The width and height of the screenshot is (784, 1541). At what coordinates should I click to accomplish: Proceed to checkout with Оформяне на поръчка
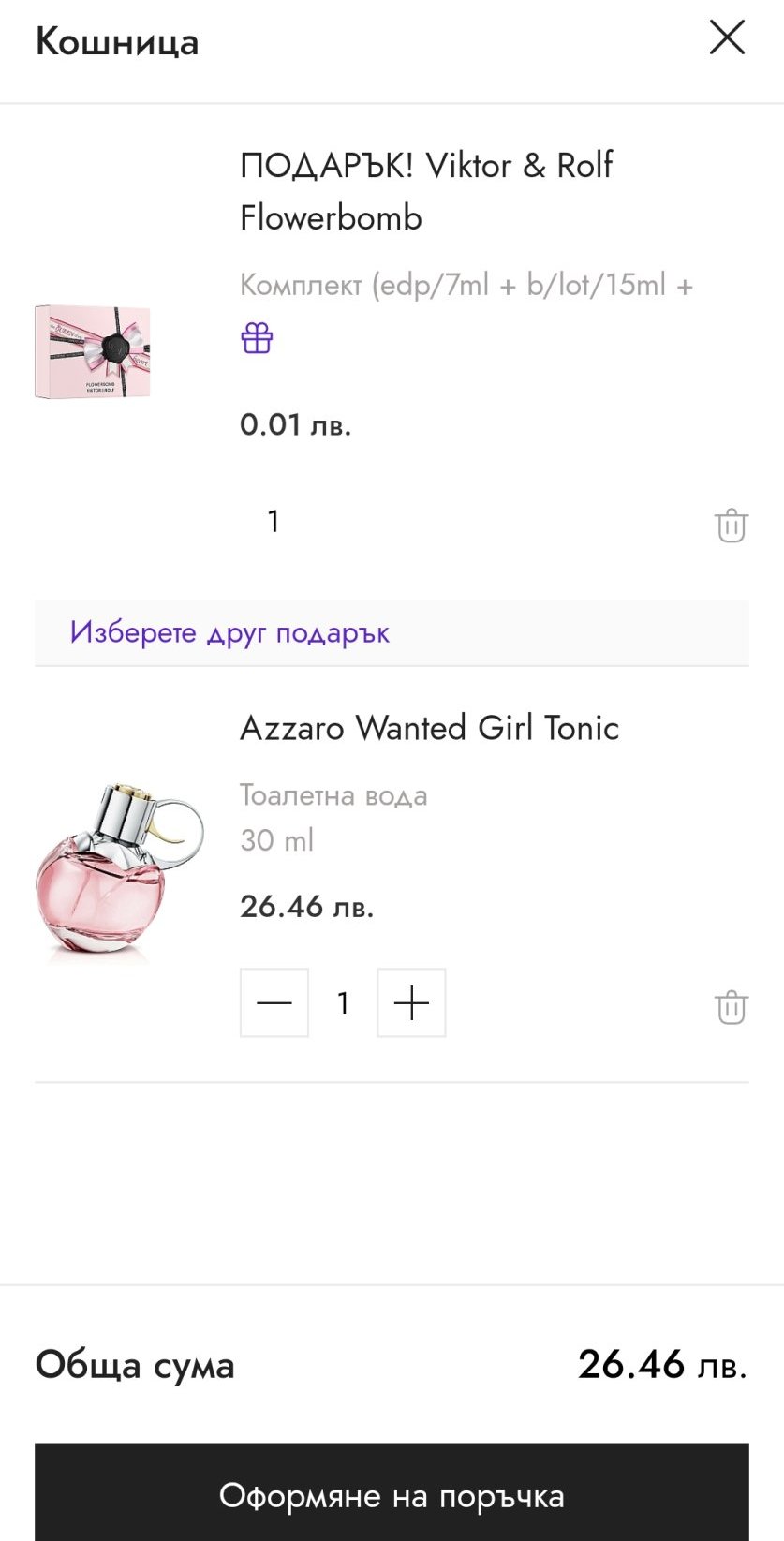pyautogui.click(x=392, y=1495)
